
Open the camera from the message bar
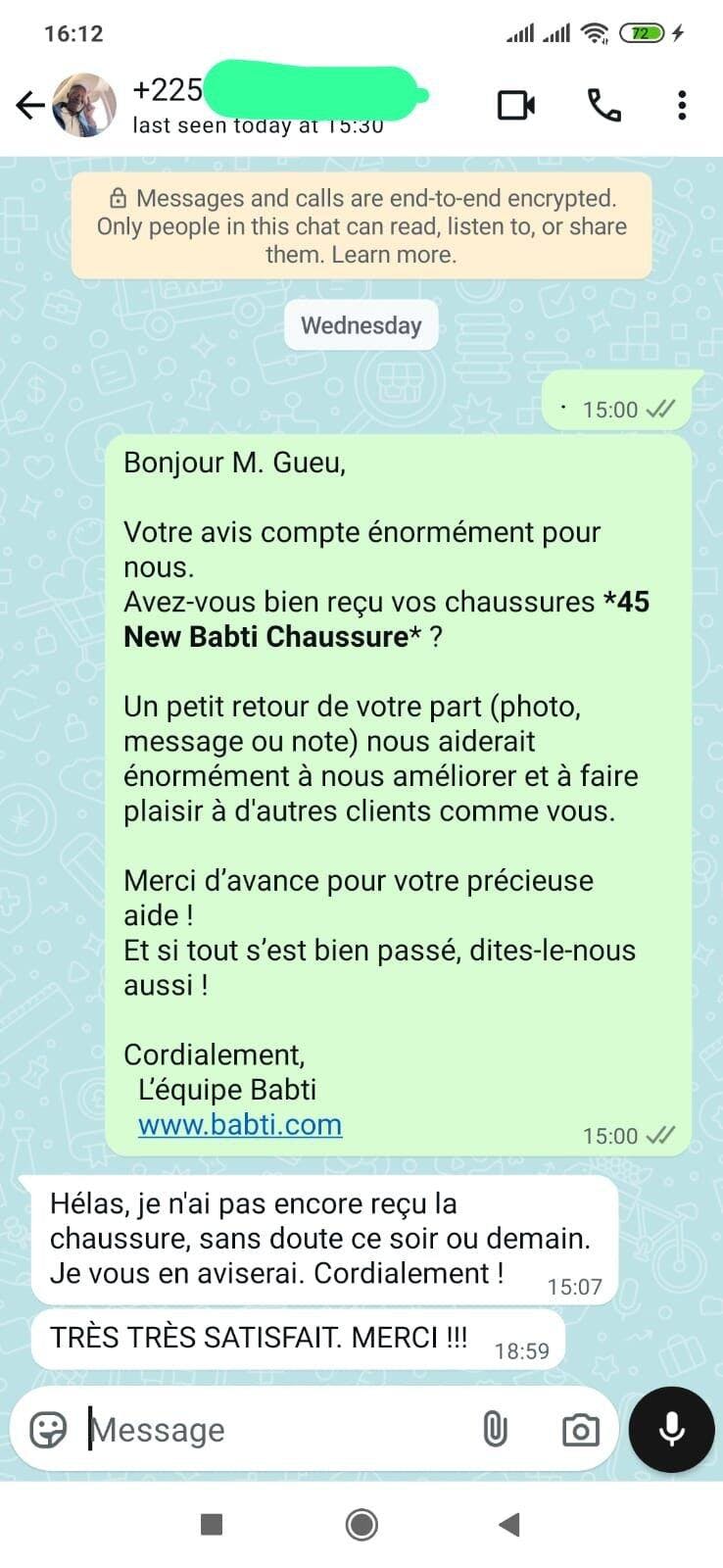point(581,1431)
